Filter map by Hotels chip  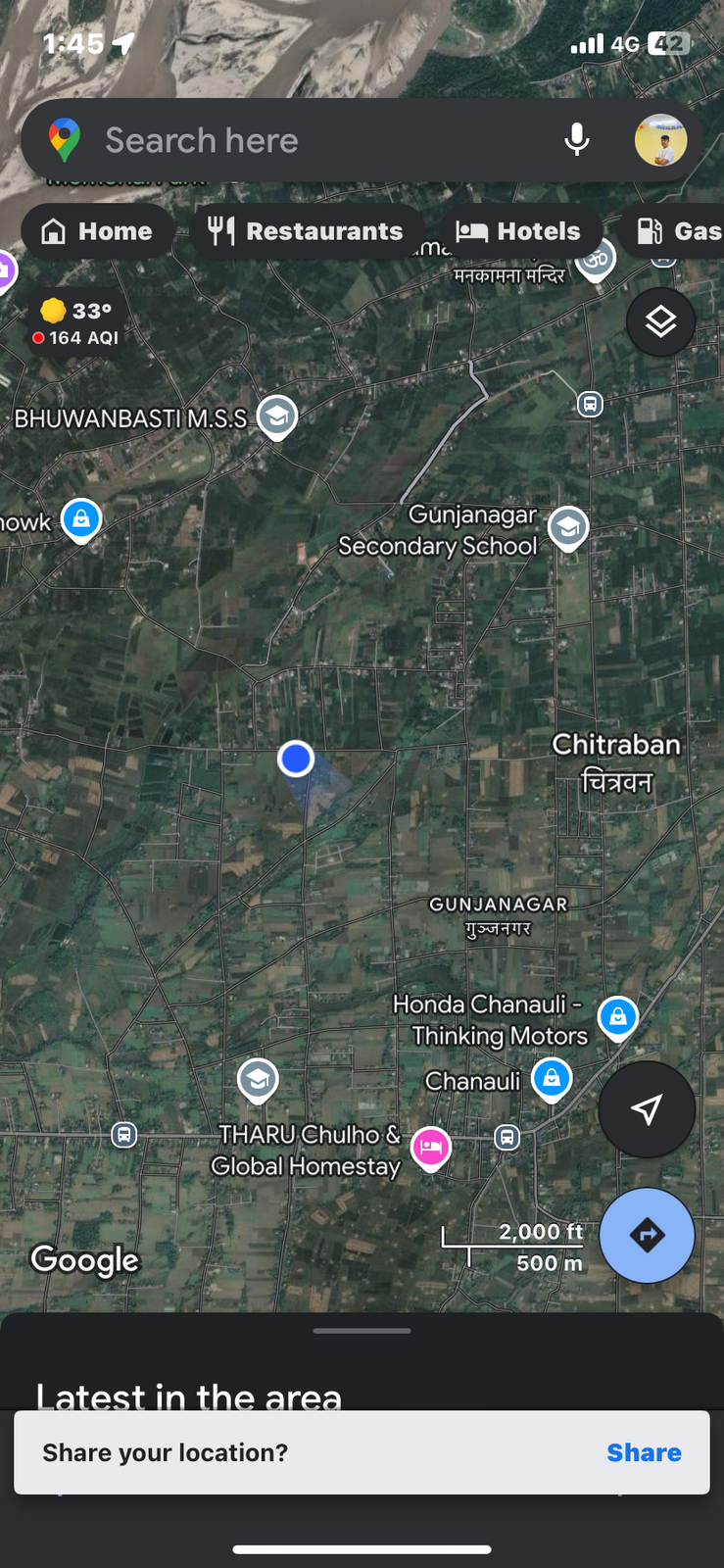518,231
